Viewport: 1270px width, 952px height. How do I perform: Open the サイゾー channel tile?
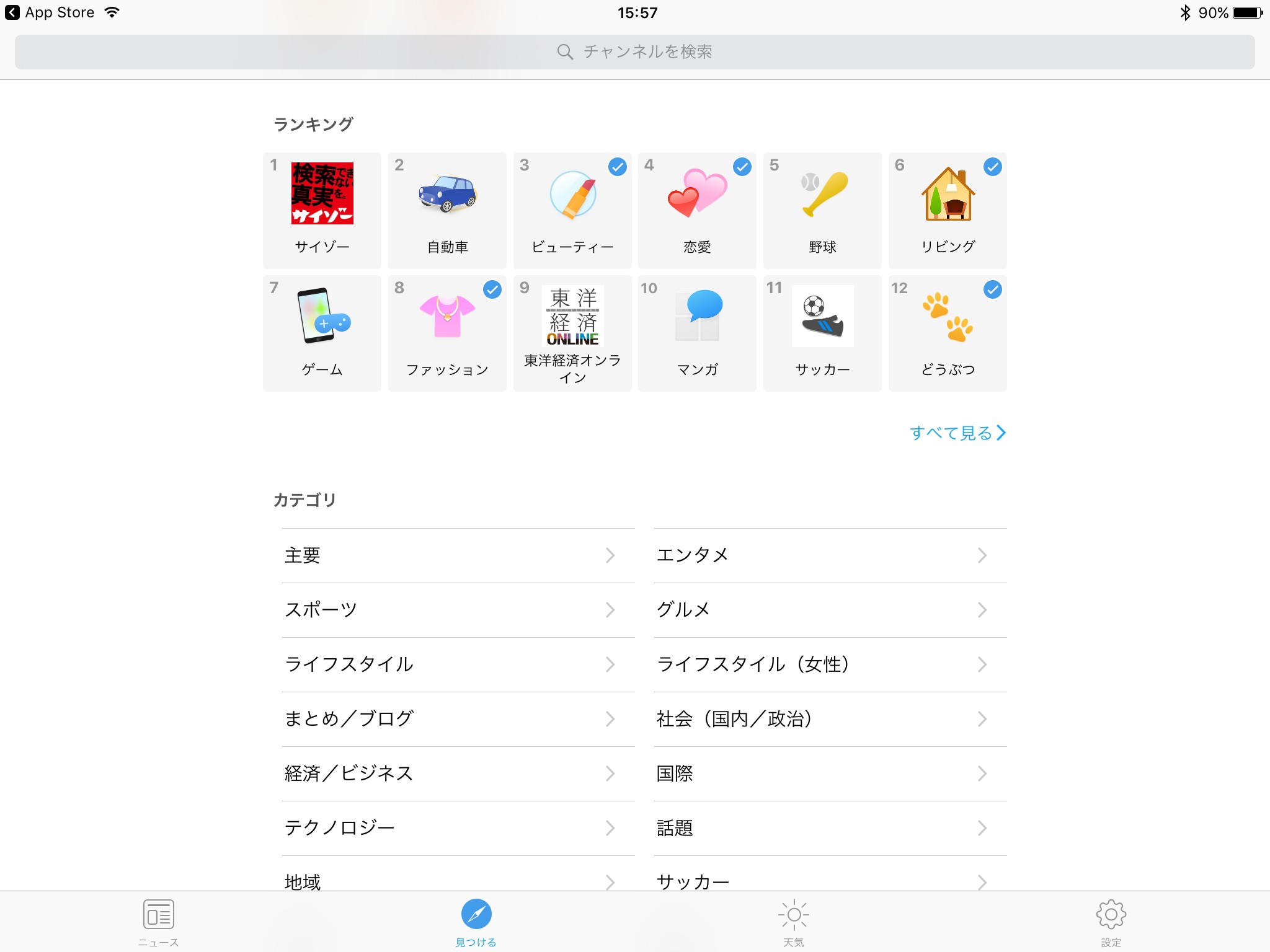coord(322,210)
